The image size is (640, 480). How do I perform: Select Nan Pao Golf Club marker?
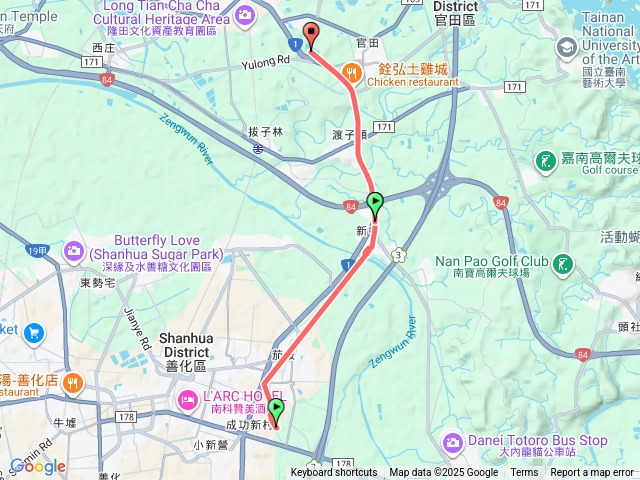tap(566, 265)
